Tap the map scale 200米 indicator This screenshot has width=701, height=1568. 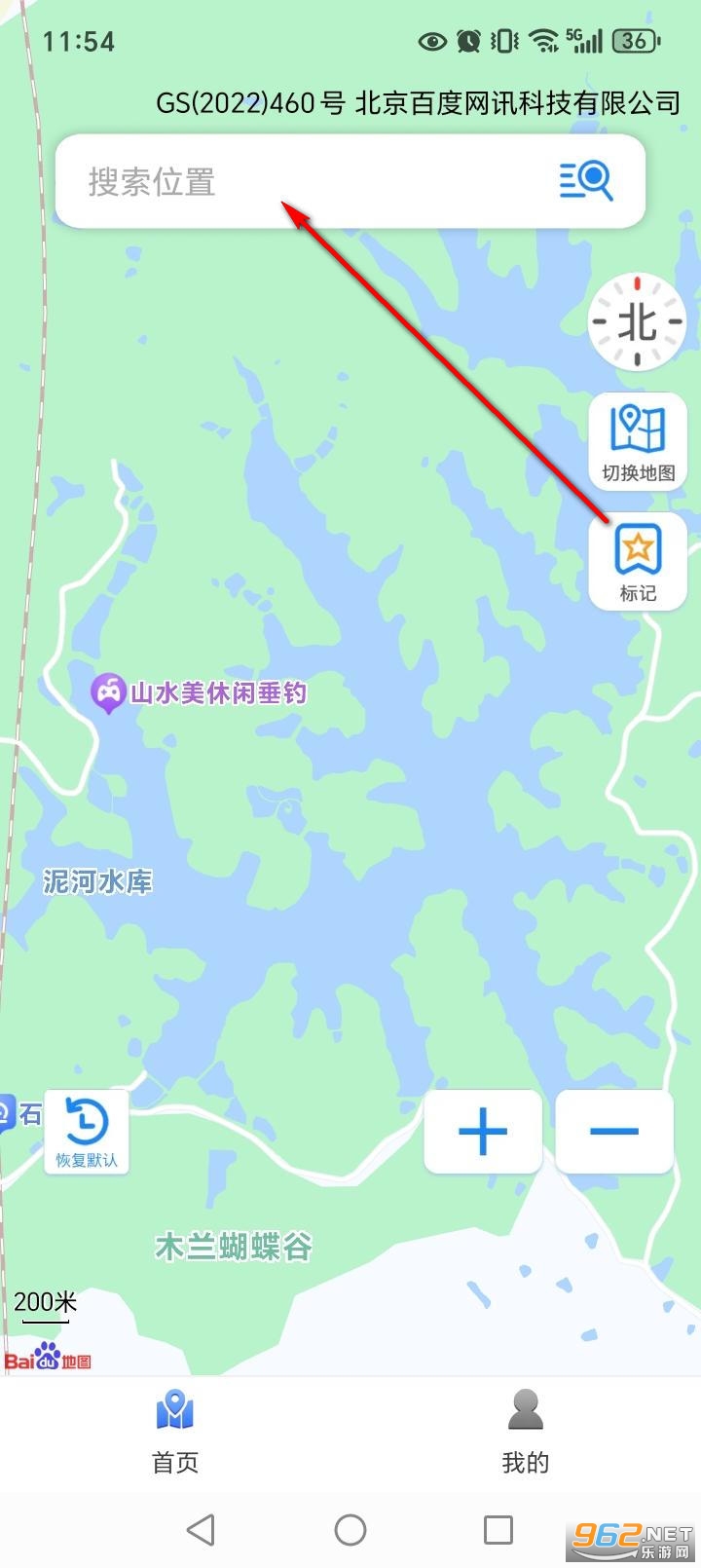(x=43, y=1302)
